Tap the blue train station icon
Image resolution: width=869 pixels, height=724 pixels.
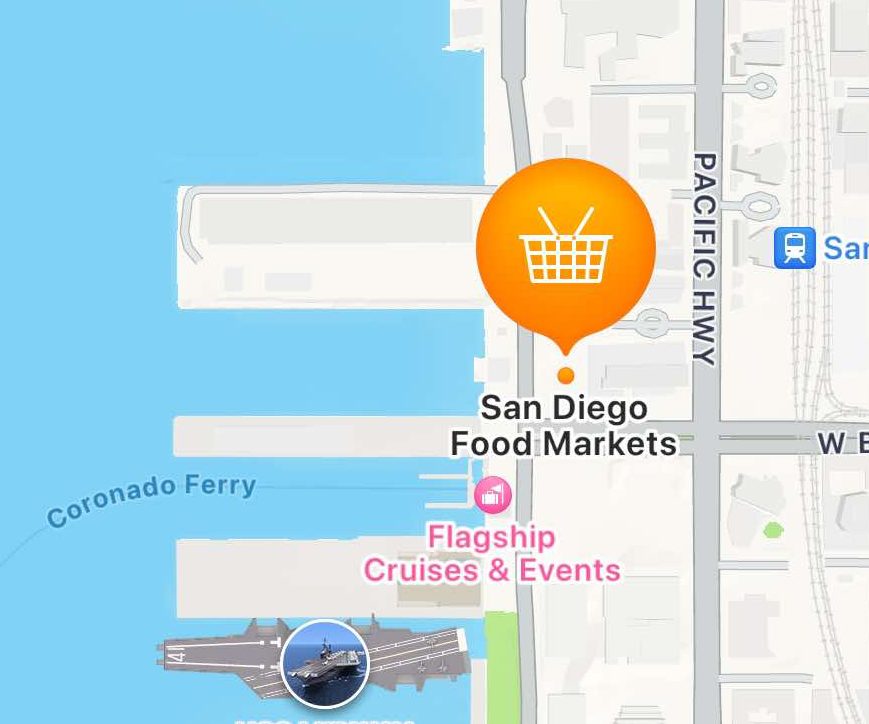(x=795, y=247)
